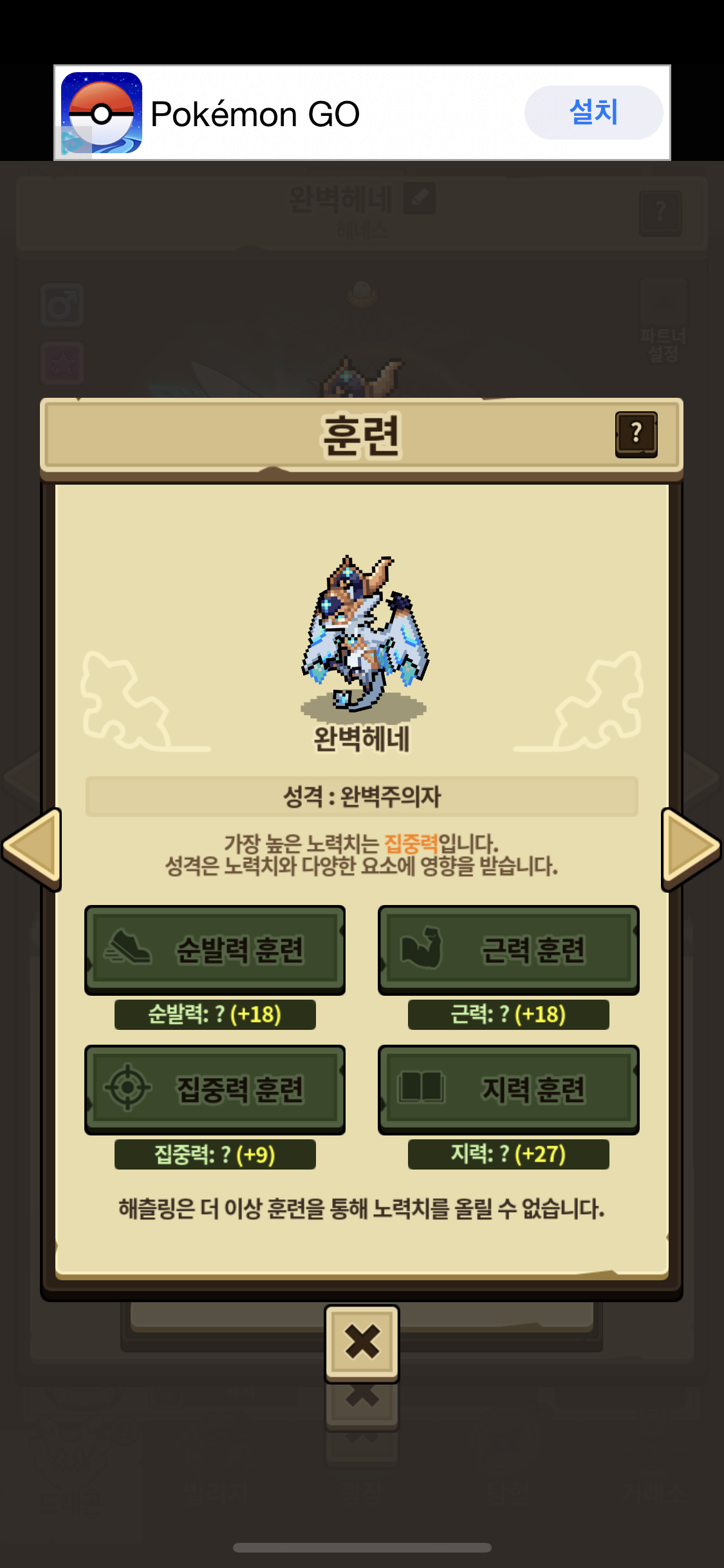Image resolution: width=724 pixels, height=1568 pixels.
Task: Select 근력 훈련 button
Action: 508,950
